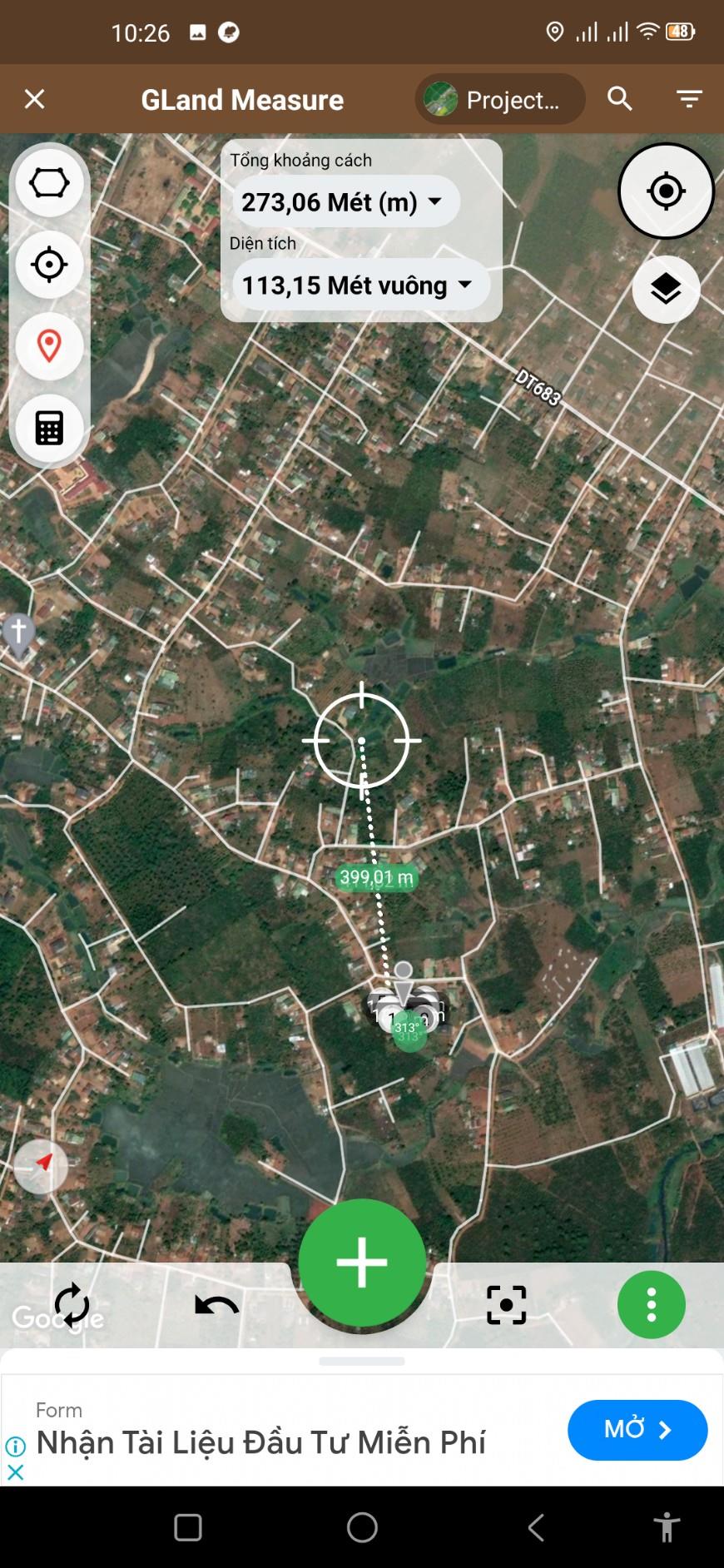The height and width of the screenshot is (1568, 724).
Task: Open the green more options menu
Action: (x=652, y=1304)
